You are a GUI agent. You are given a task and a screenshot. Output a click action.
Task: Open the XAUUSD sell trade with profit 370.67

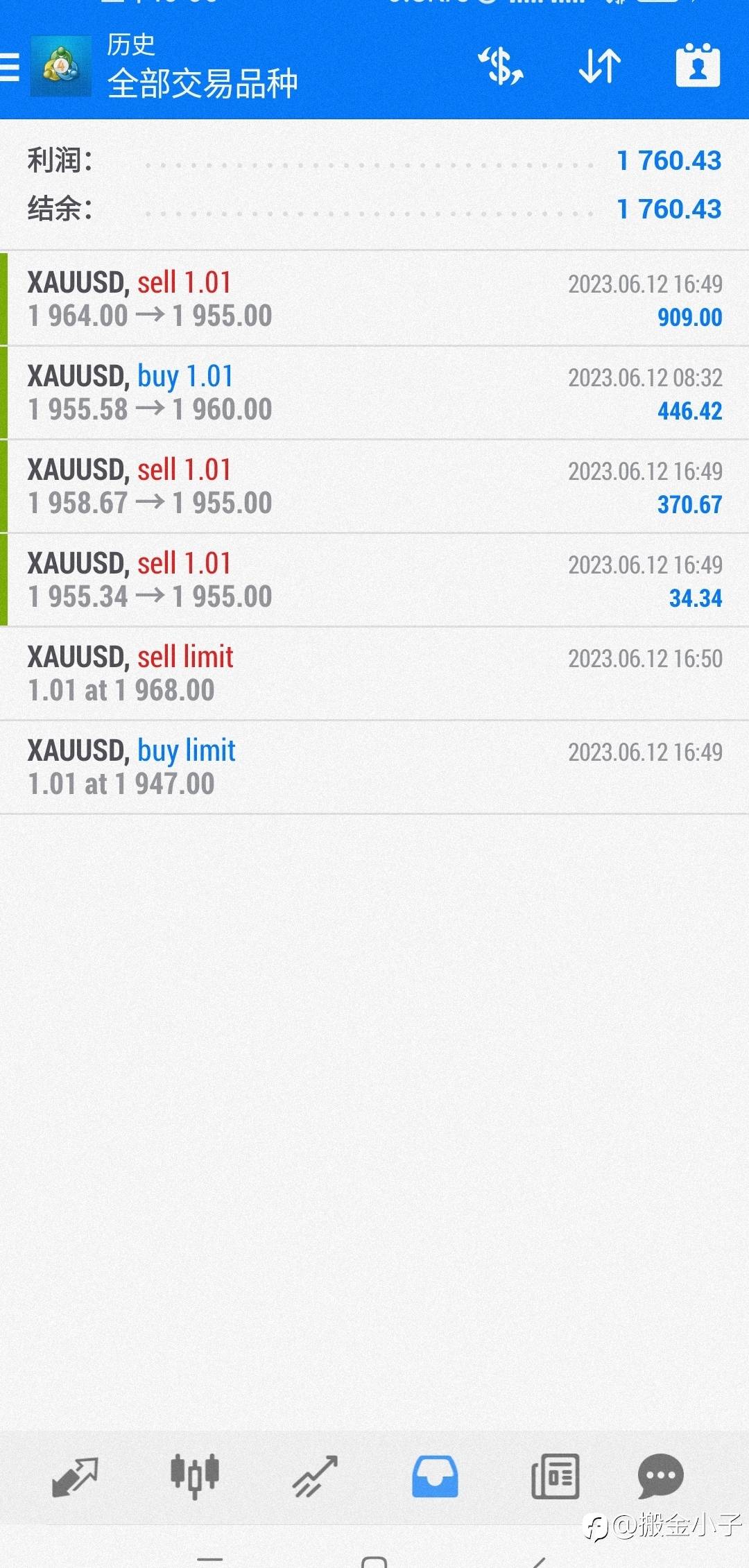pyautogui.click(x=374, y=486)
